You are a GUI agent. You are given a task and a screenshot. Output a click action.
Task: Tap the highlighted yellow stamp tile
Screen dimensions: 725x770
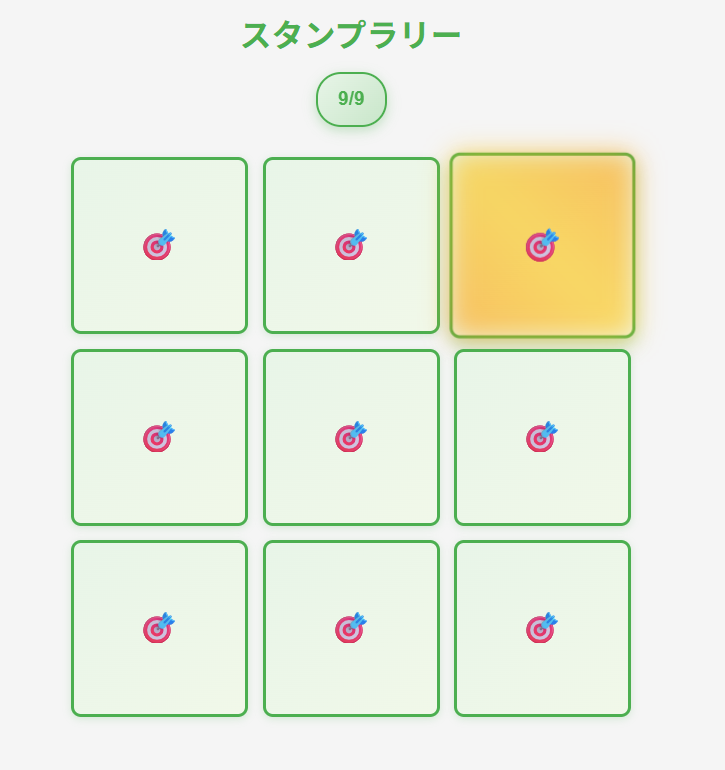tap(542, 245)
